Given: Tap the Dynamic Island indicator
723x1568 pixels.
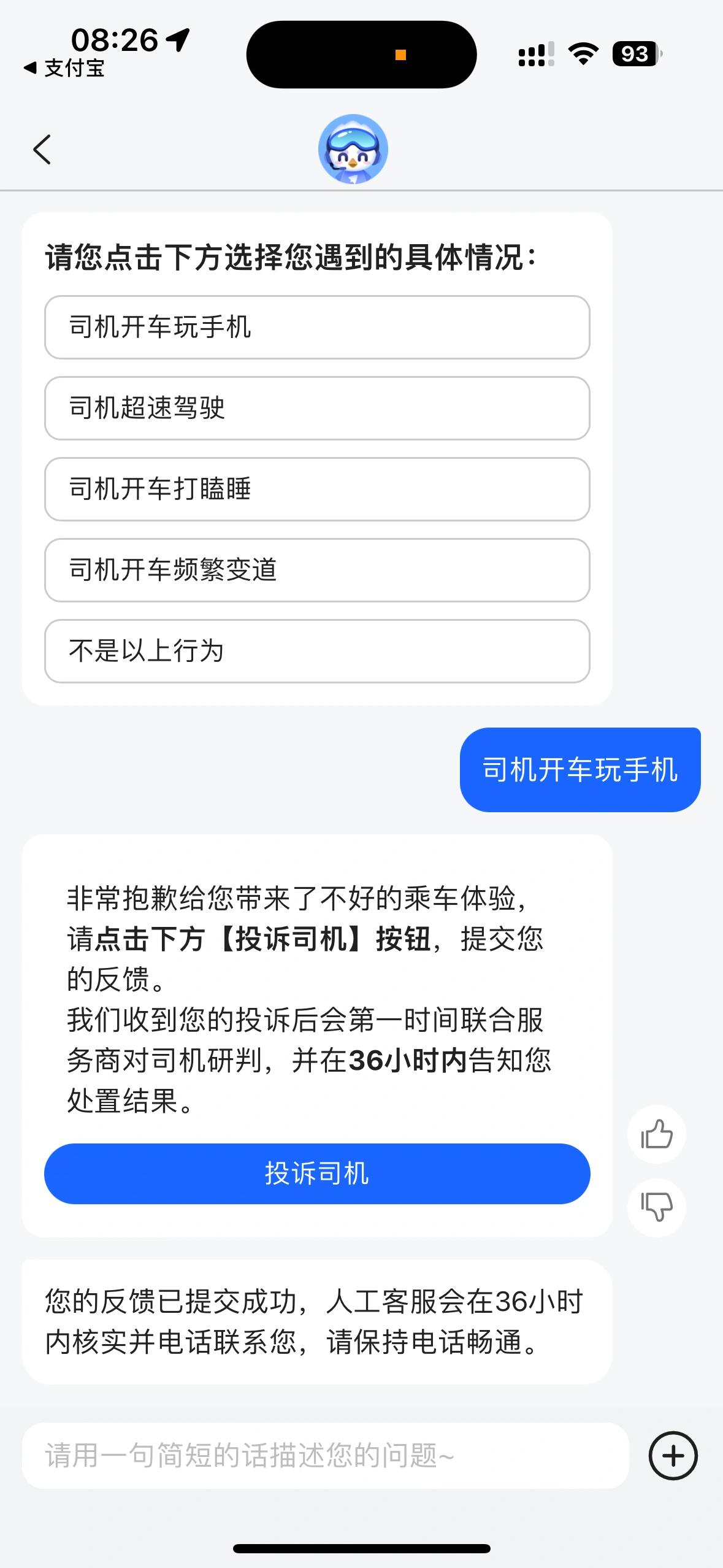Looking at the screenshot, I should [361, 54].
